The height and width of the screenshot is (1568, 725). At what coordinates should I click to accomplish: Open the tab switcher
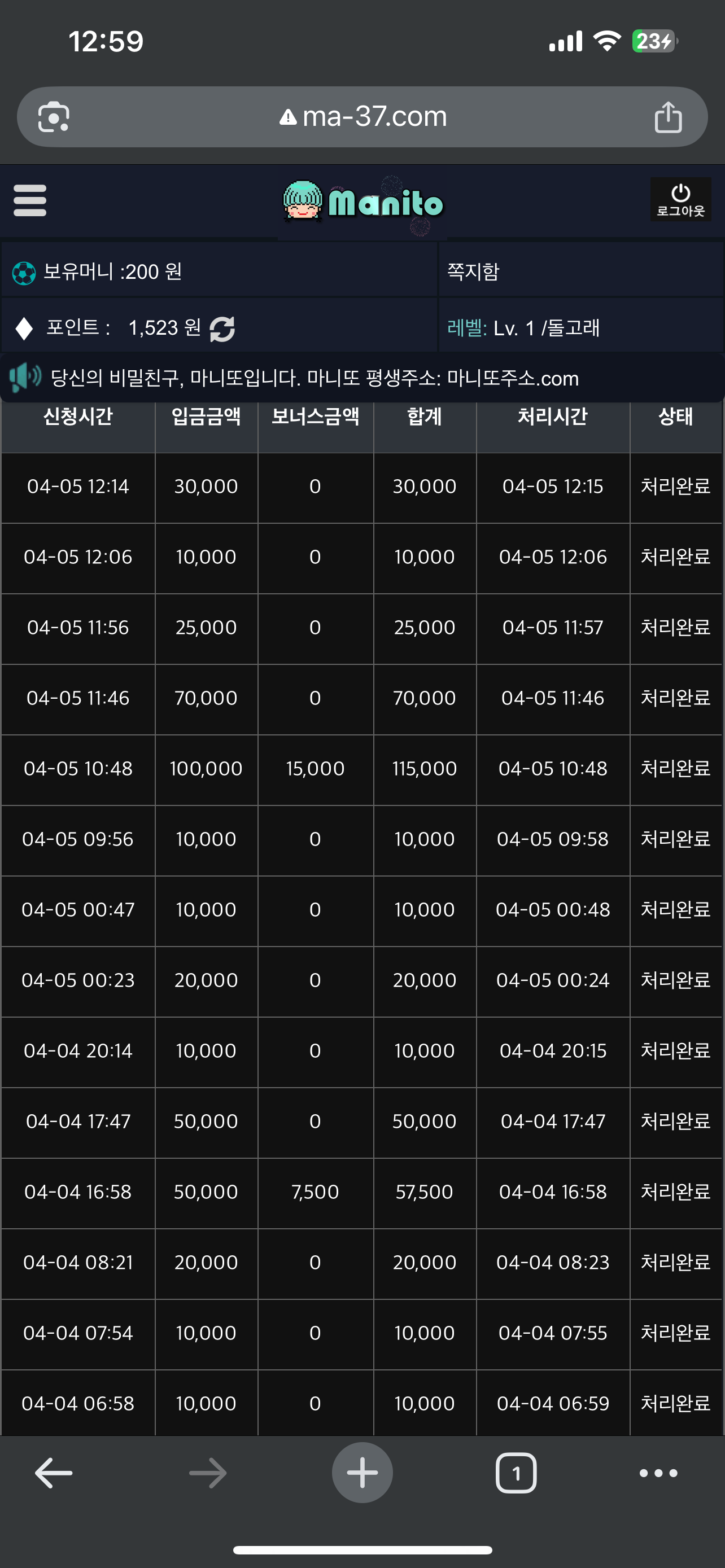pyautogui.click(x=516, y=1473)
